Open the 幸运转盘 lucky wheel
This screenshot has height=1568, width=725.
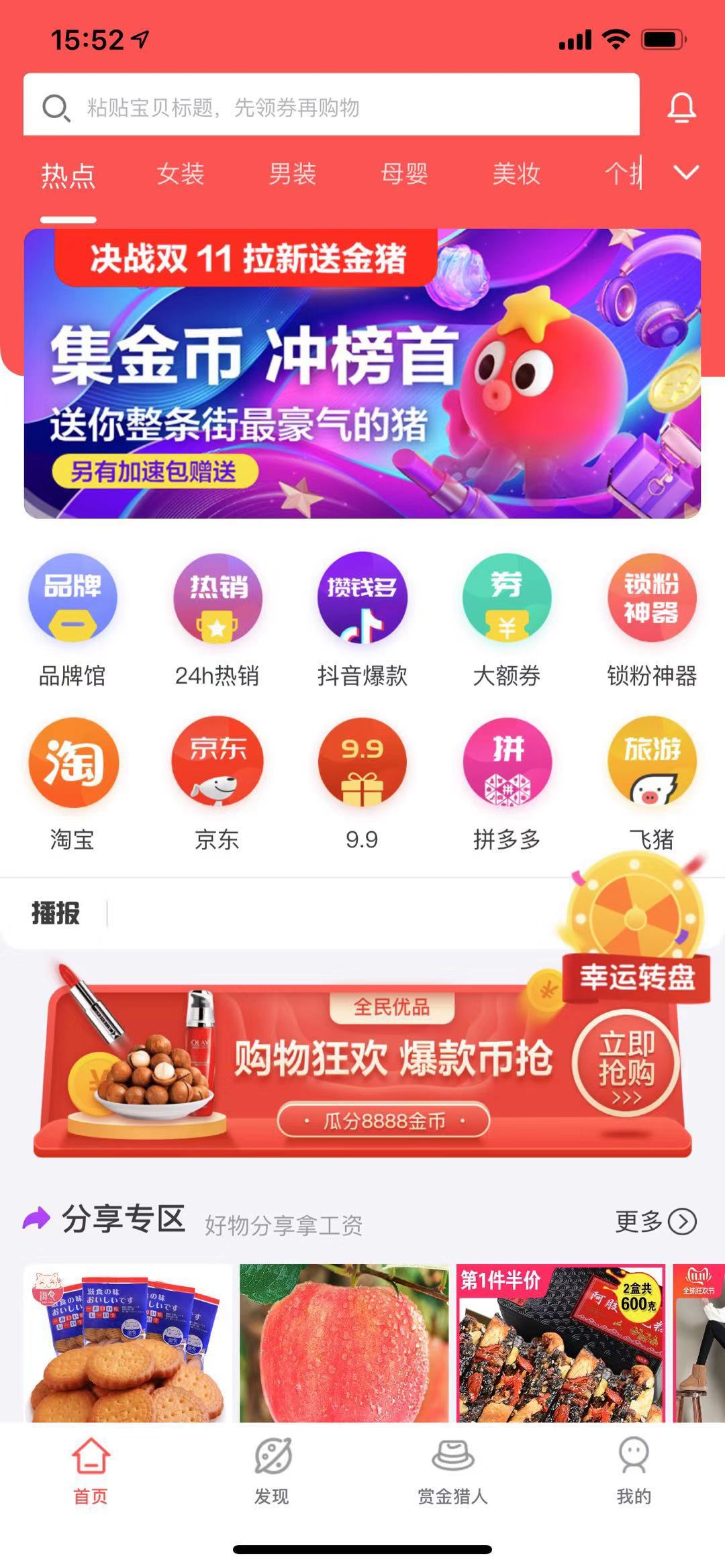point(635,929)
